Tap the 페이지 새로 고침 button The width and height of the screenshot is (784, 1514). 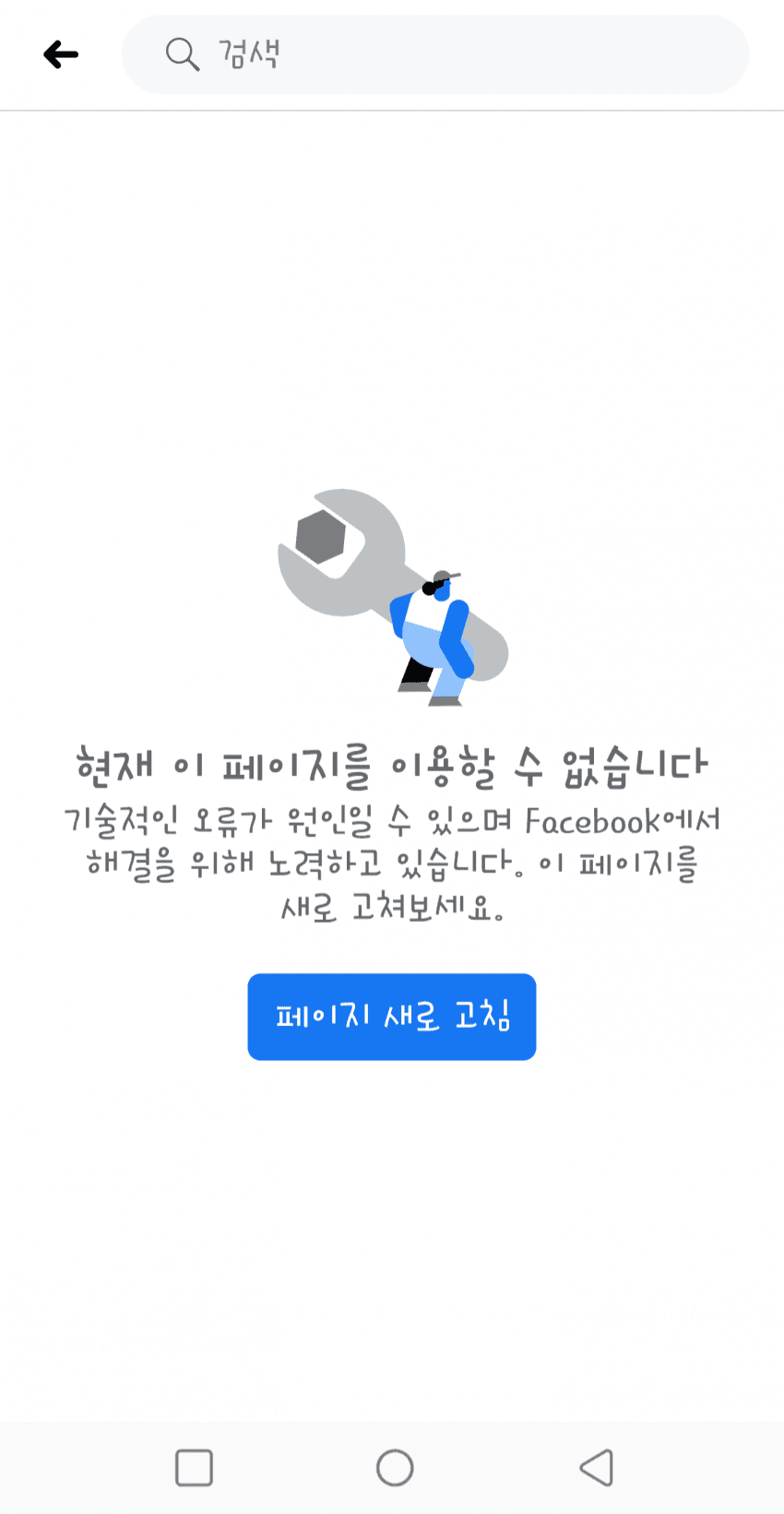(391, 1017)
